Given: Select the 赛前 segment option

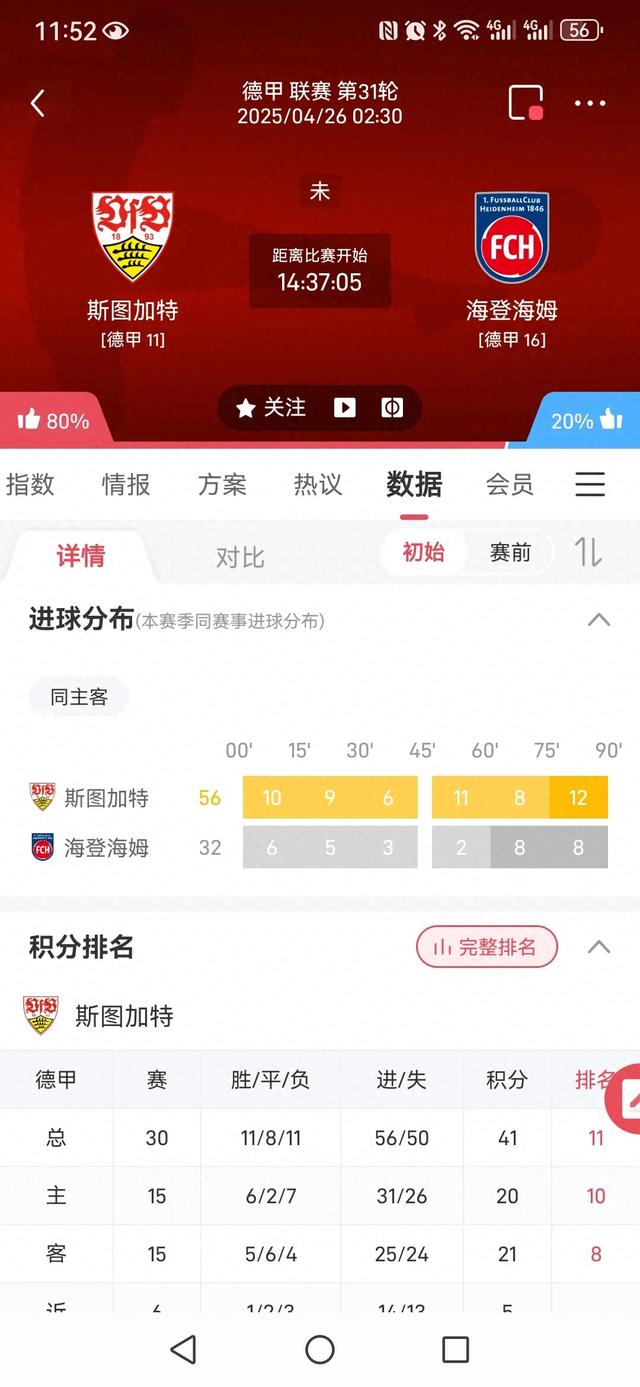Looking at the screenshot, I should click(x=510, y=552).
